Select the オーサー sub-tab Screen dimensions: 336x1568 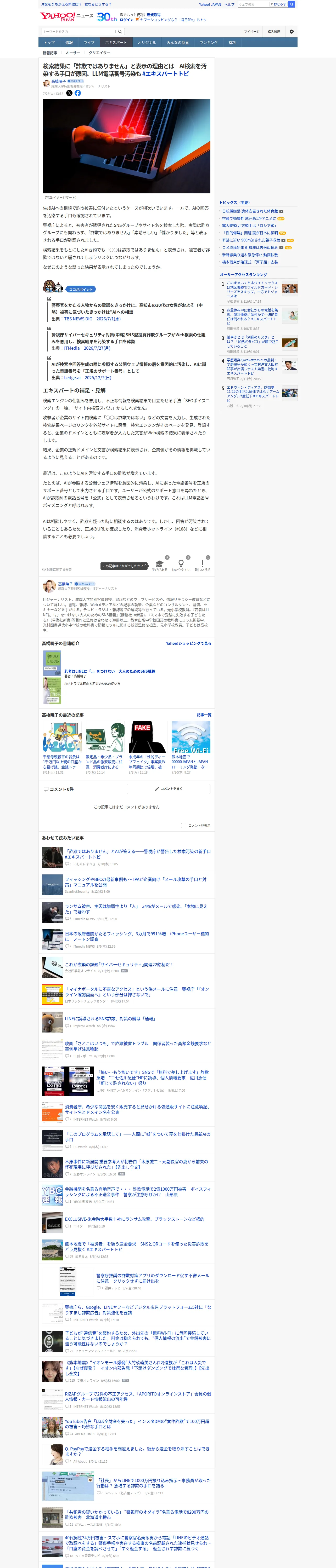72,53
